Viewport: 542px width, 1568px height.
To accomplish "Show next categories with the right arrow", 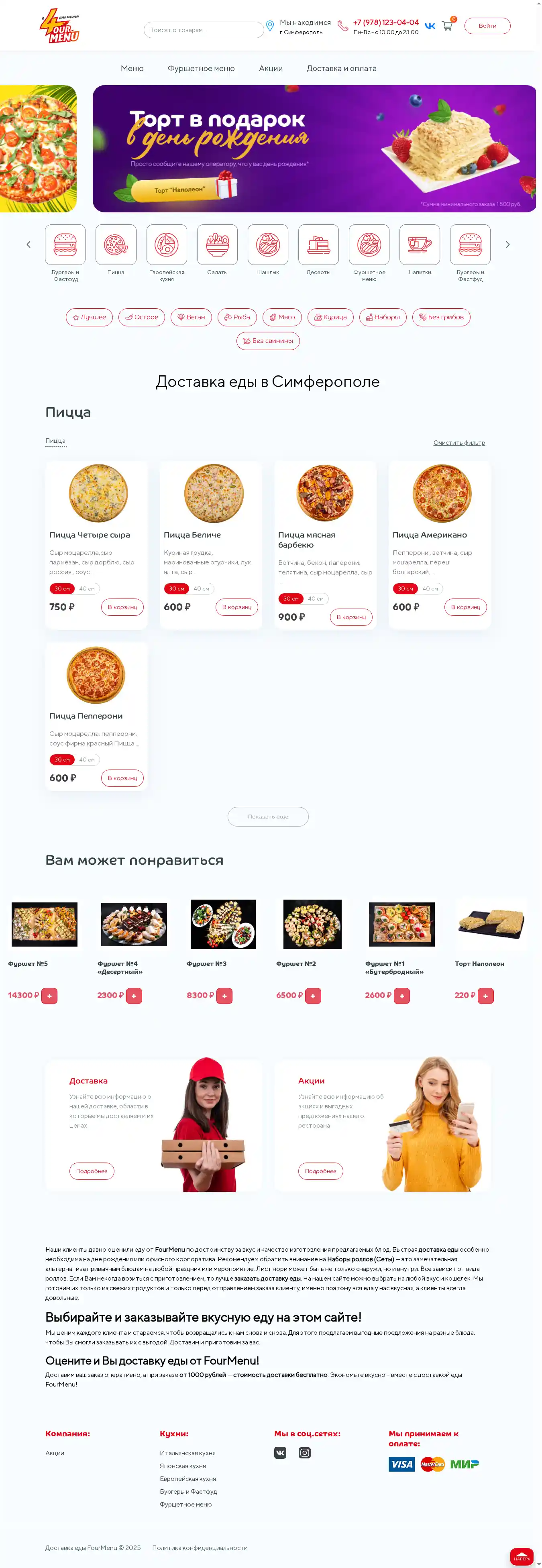I will point(507,245).
